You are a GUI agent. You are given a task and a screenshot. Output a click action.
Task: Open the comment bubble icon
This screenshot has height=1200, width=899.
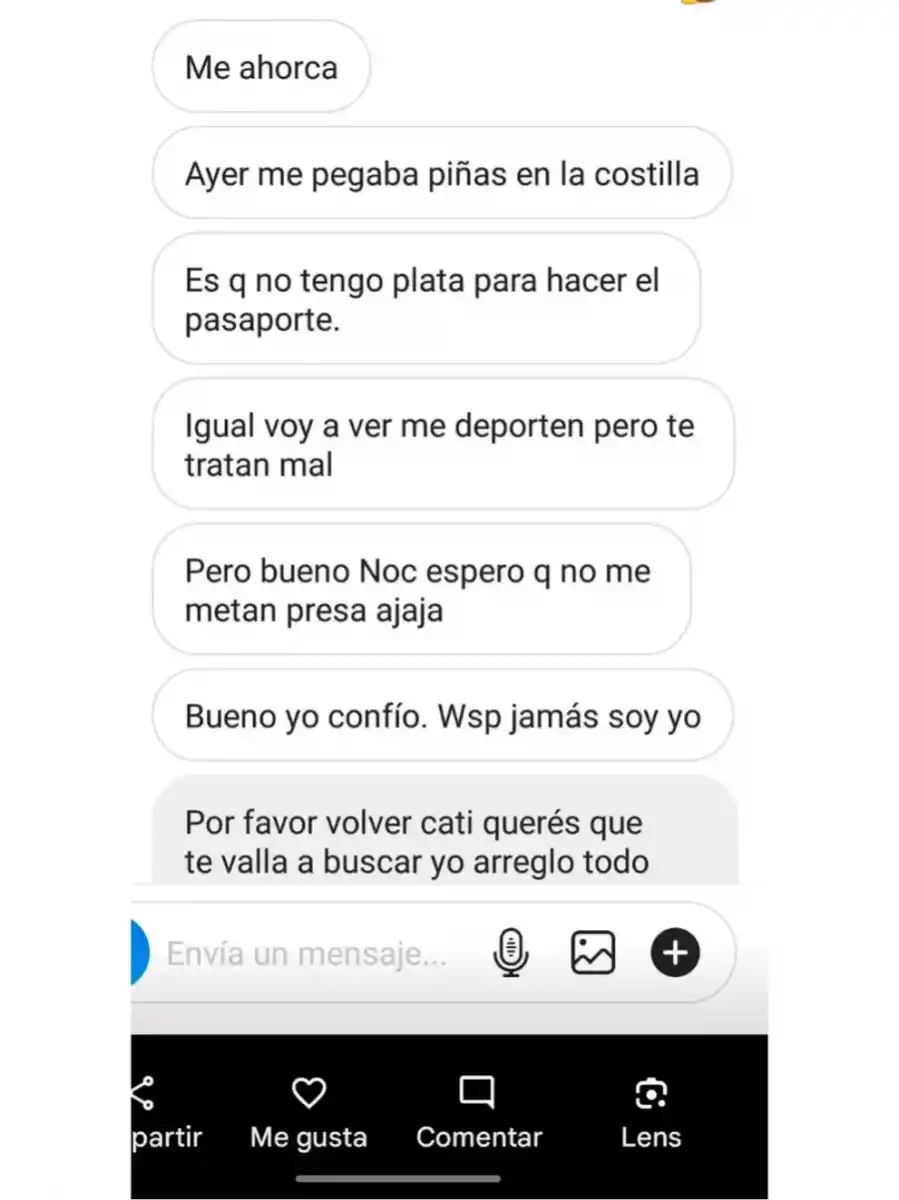pos(478,1091)
